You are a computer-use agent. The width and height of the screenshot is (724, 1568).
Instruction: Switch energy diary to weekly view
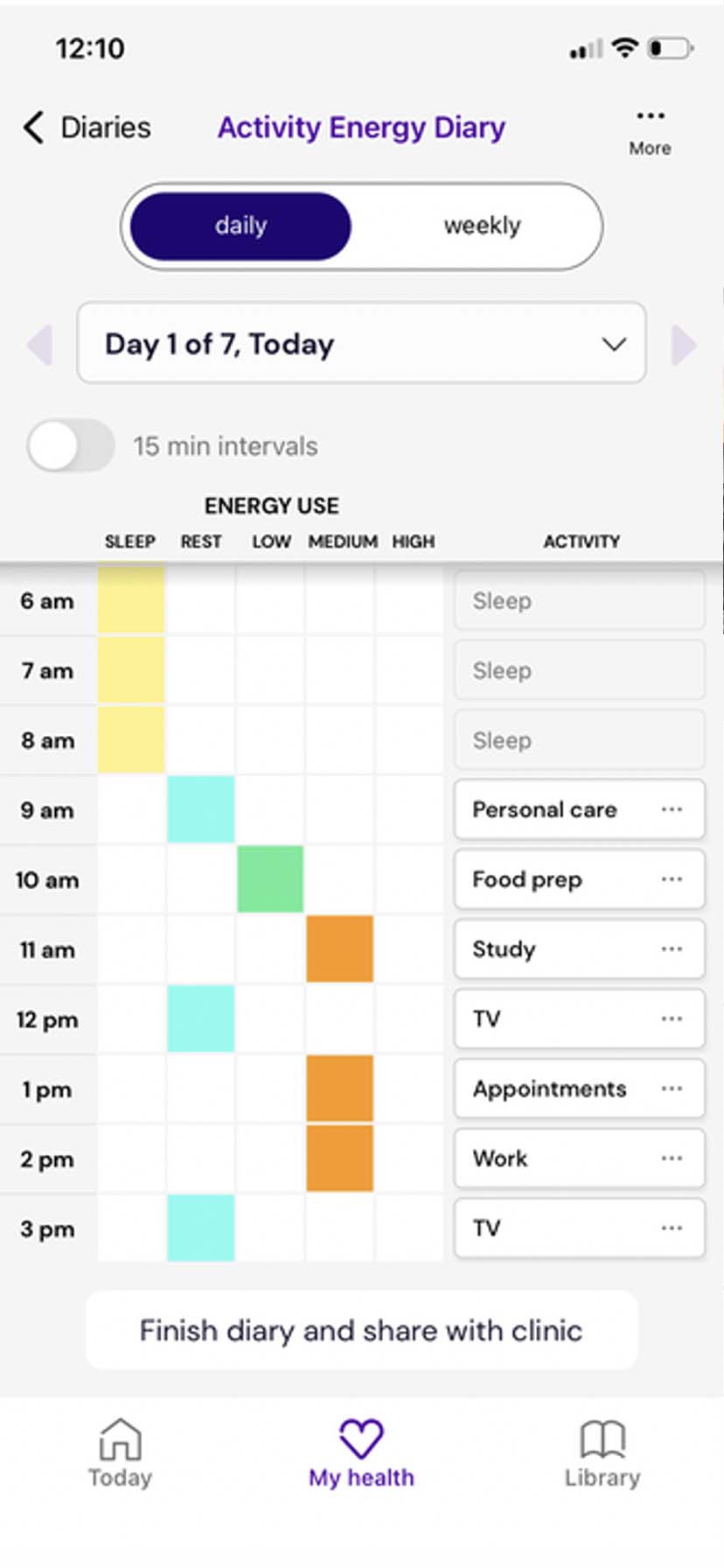coord(482,226)
